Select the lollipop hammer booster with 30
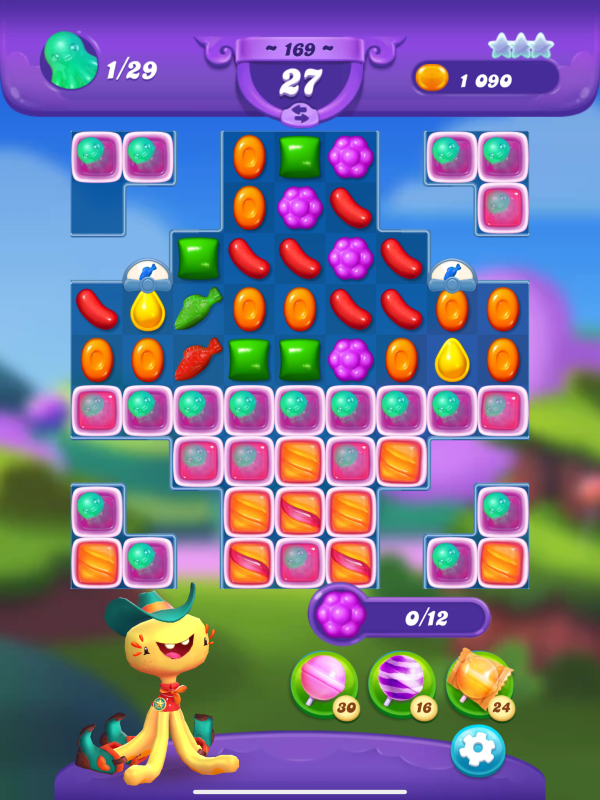This screenshot has height=800, width=600. (324, 683)
